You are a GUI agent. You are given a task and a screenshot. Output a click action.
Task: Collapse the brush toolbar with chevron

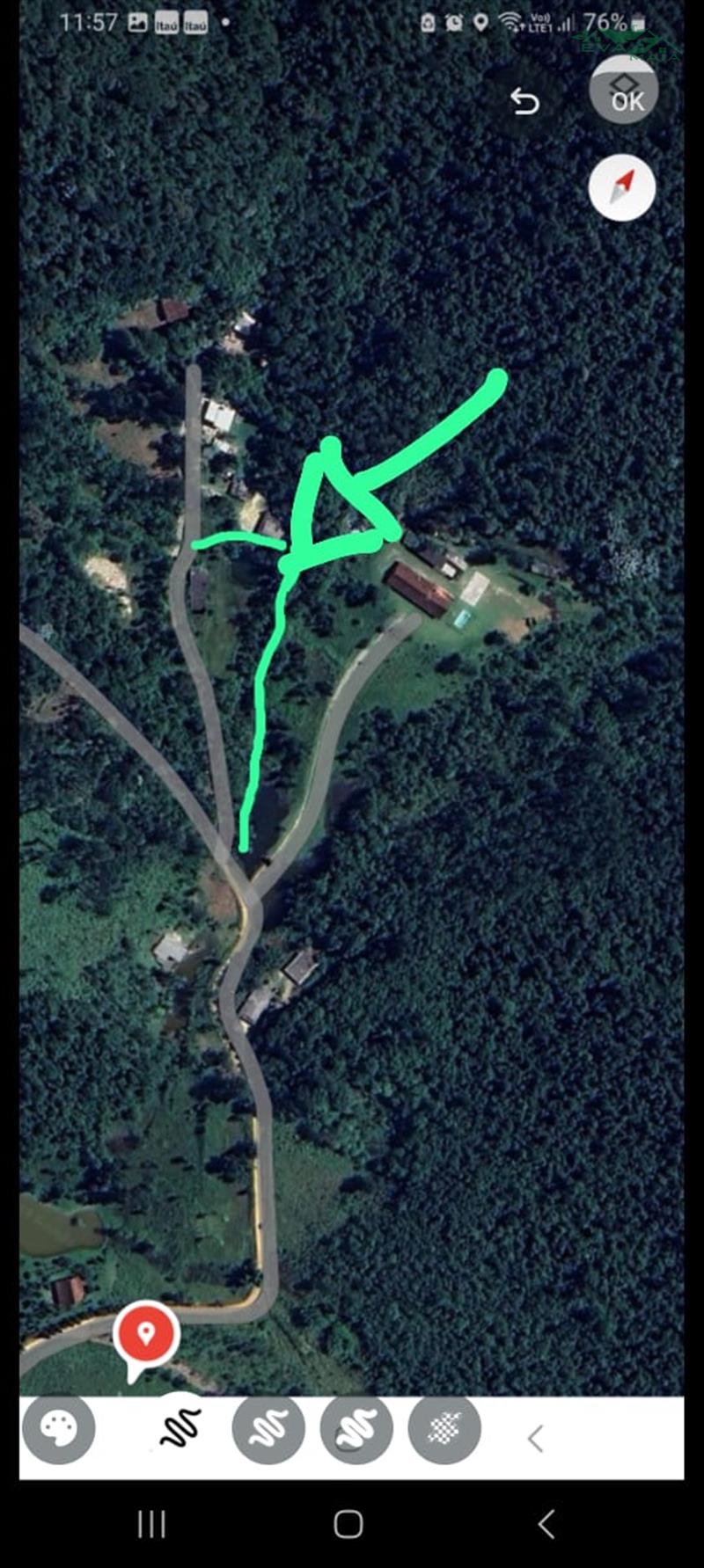(x=535, y=1439)
